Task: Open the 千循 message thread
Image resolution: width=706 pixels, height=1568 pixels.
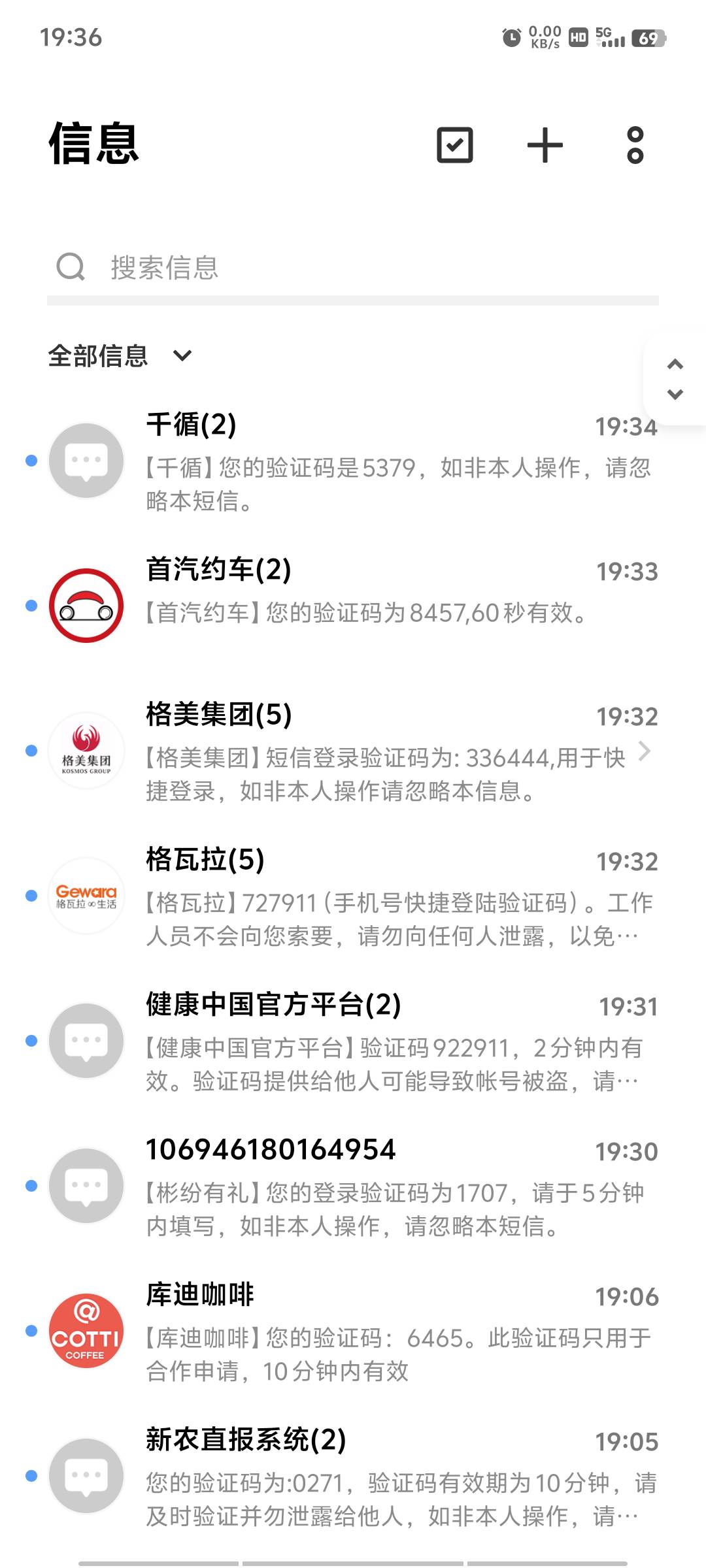Action: coord(353,461)
